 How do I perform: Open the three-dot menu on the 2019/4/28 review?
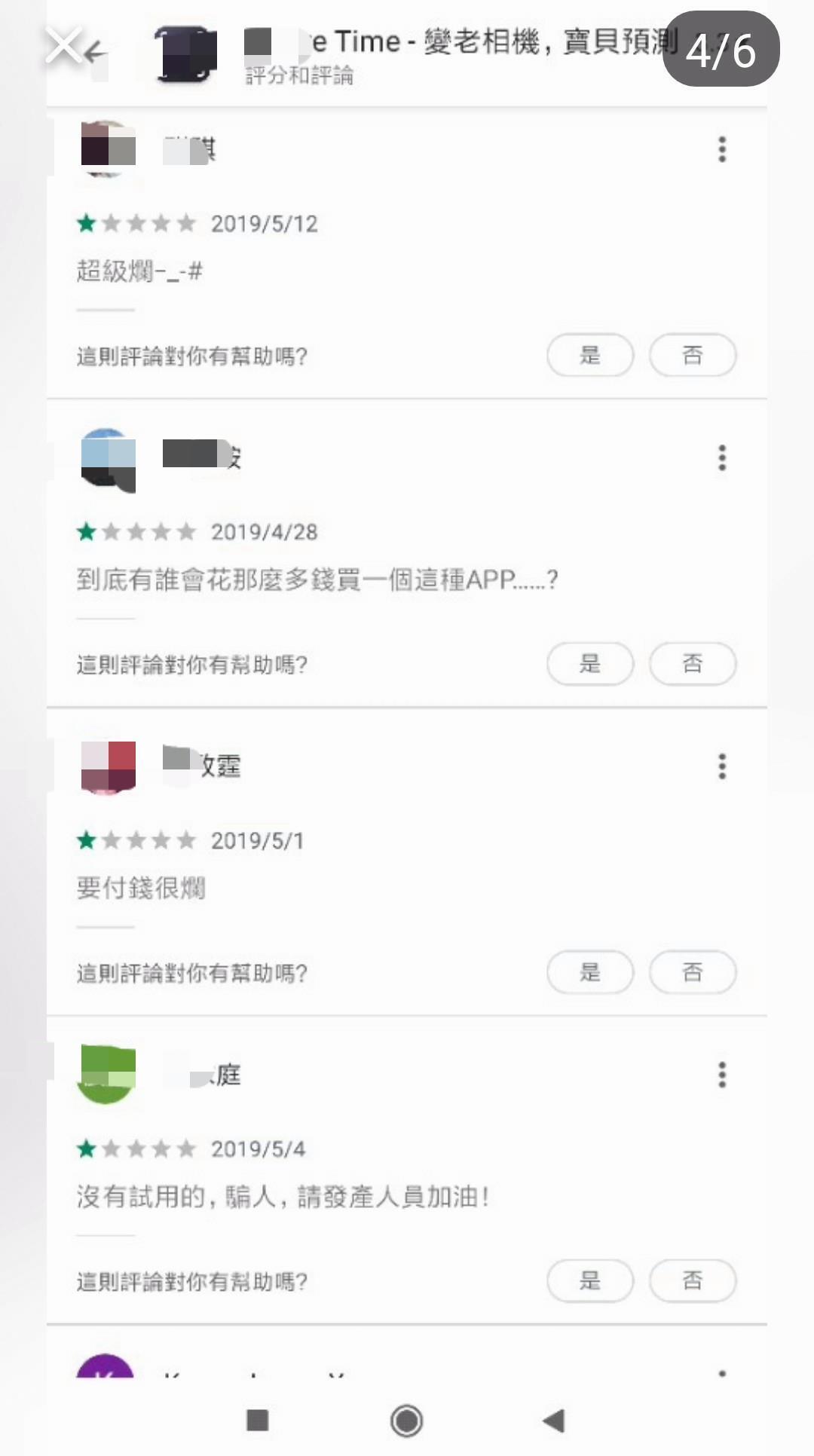[722, 457]
